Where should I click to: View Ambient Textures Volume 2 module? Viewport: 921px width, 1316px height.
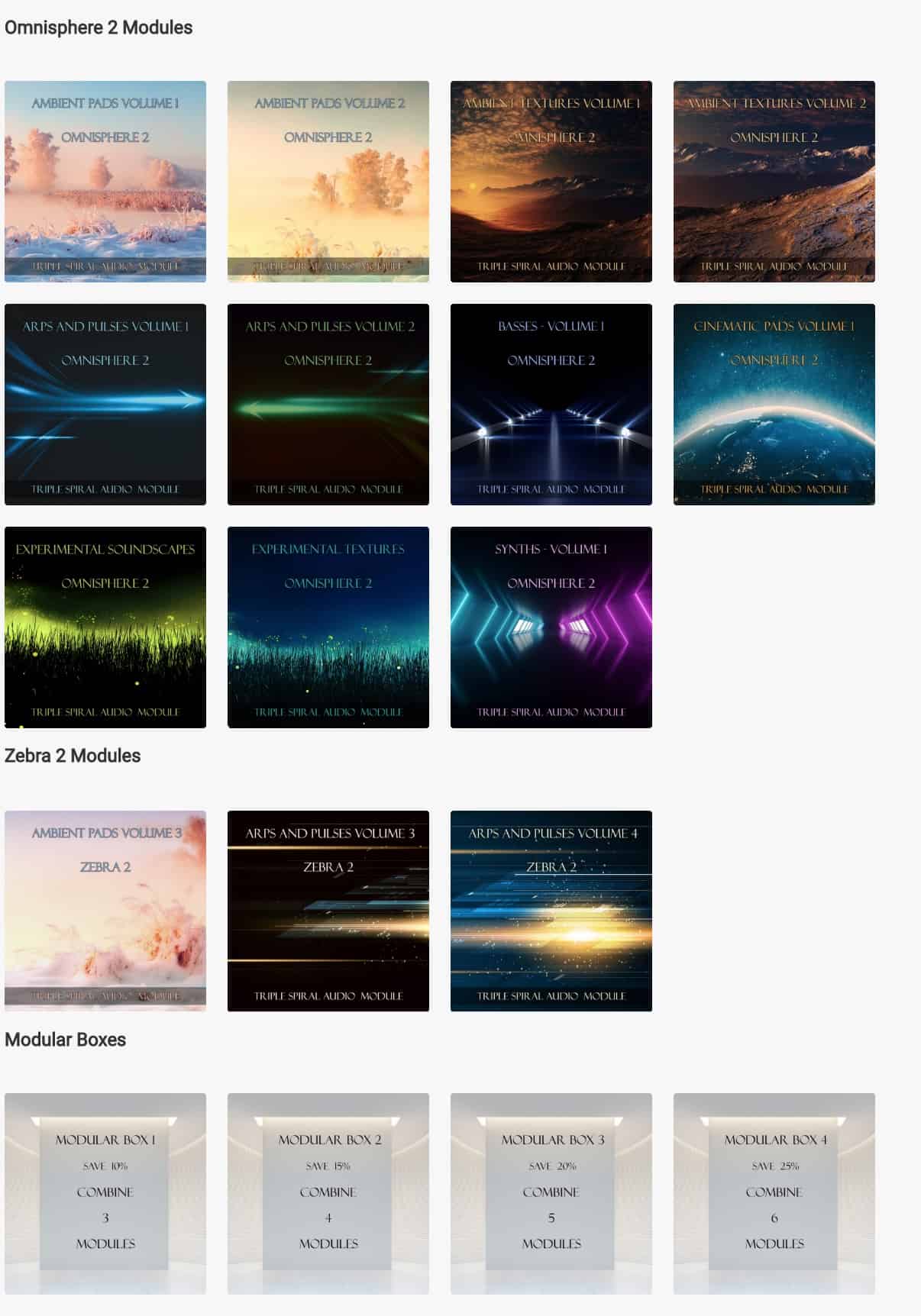[774, 182]
